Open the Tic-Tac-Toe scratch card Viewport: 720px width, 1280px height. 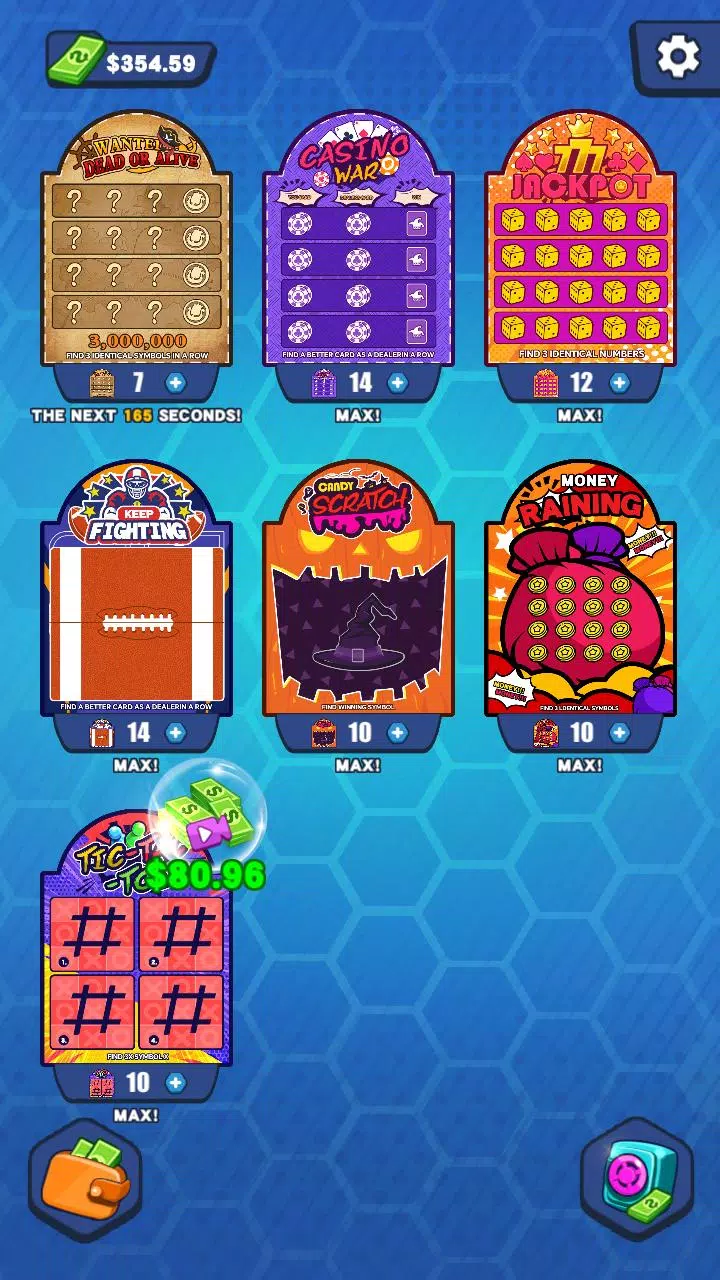[x=136, y=940]
